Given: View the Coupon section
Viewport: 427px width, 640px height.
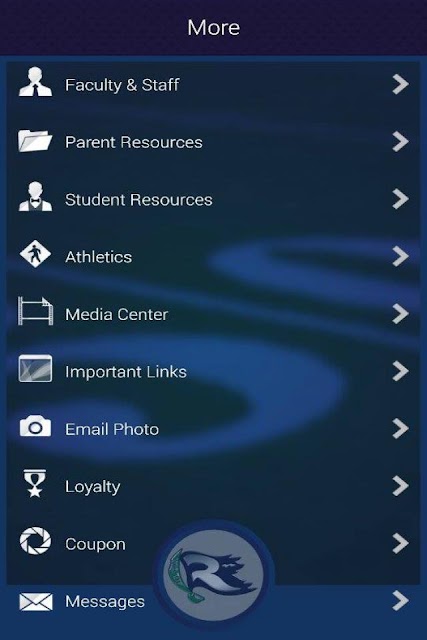Looking at the screenshot, I should pyautogui.click(x=214, y=544).
